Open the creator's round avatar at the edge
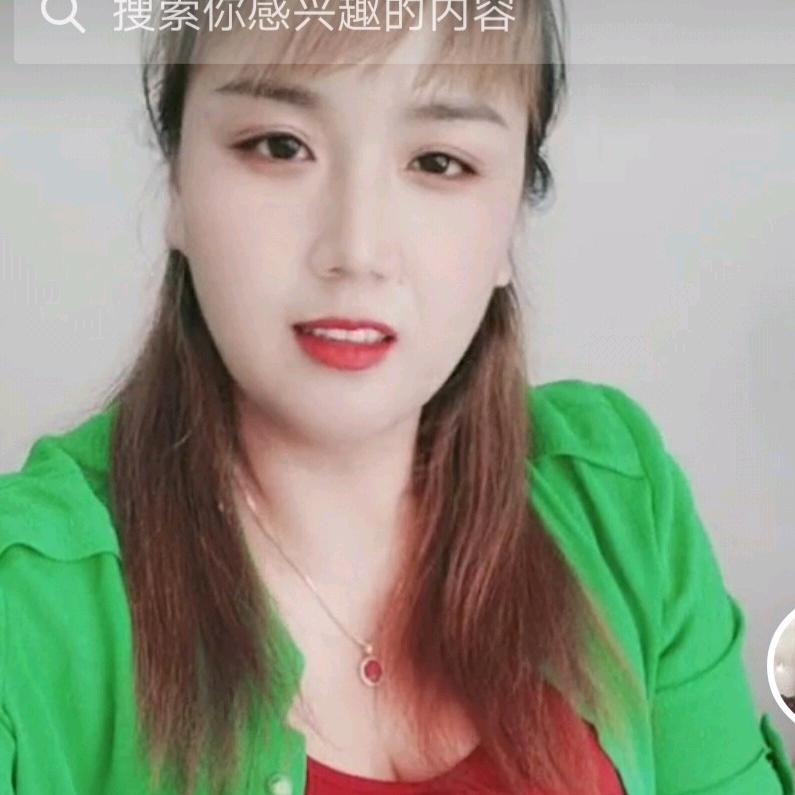Screen dimensions: 795x795 pos(783,664)
